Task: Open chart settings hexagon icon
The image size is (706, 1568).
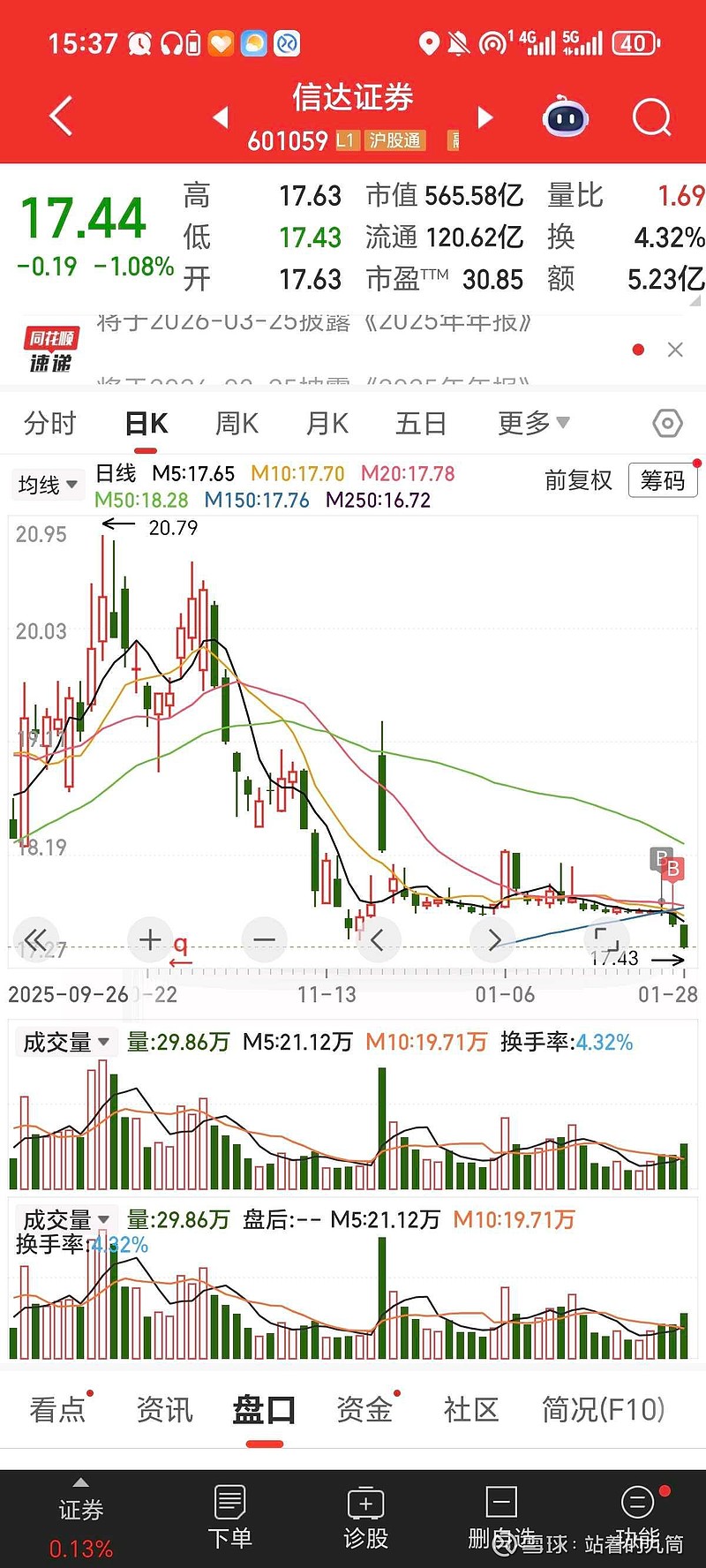Action: pyautogui.click(x=667, y=424)
